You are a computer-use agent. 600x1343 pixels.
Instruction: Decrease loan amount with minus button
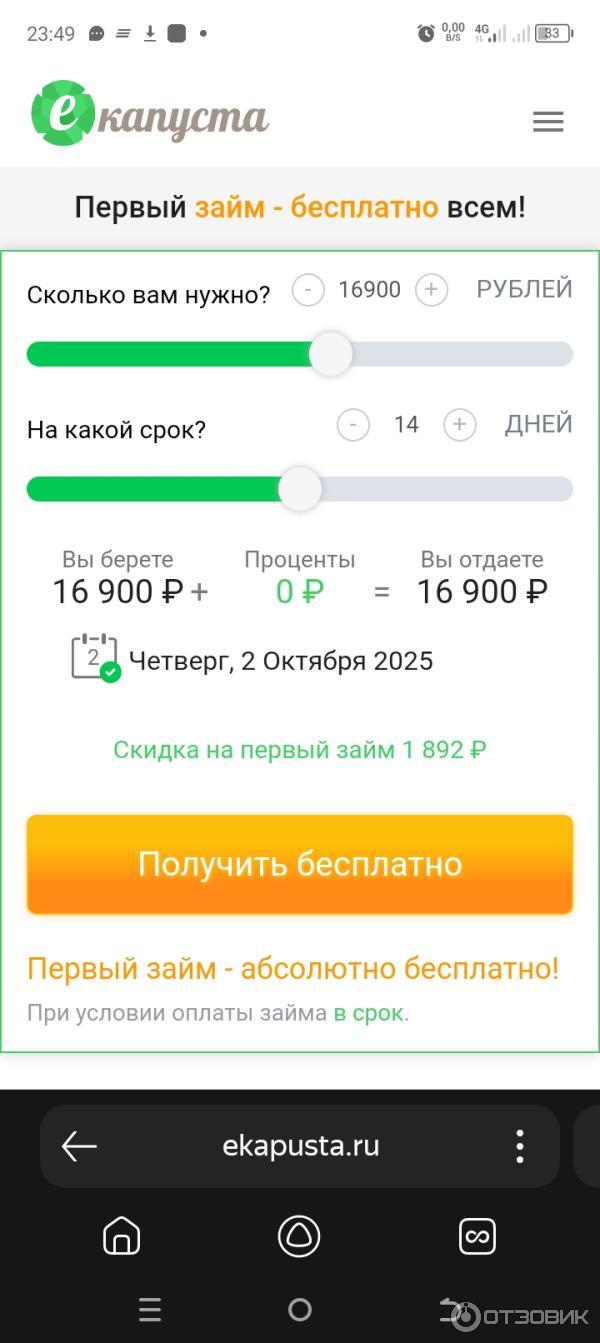(308, 290)
